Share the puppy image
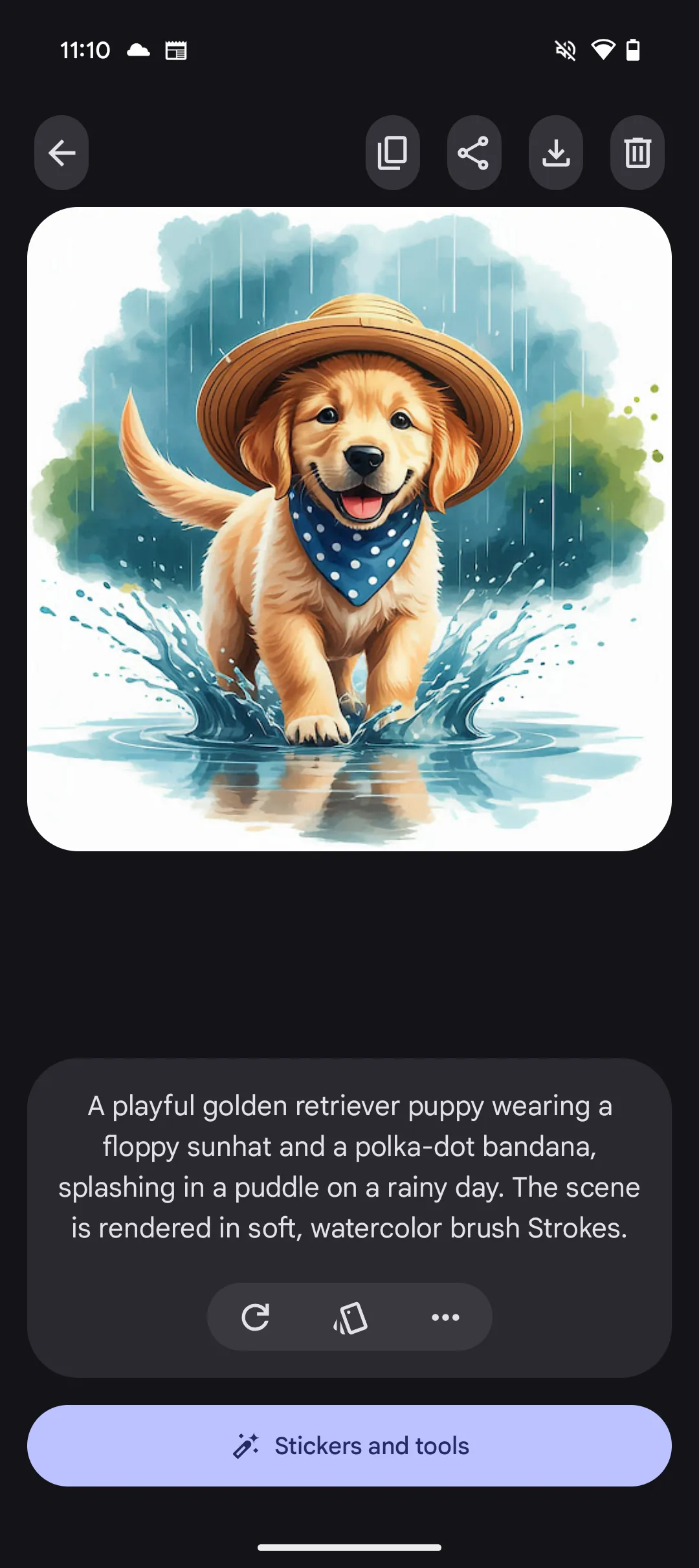Viewport: 699px width, 1568px height. [474, 153]
